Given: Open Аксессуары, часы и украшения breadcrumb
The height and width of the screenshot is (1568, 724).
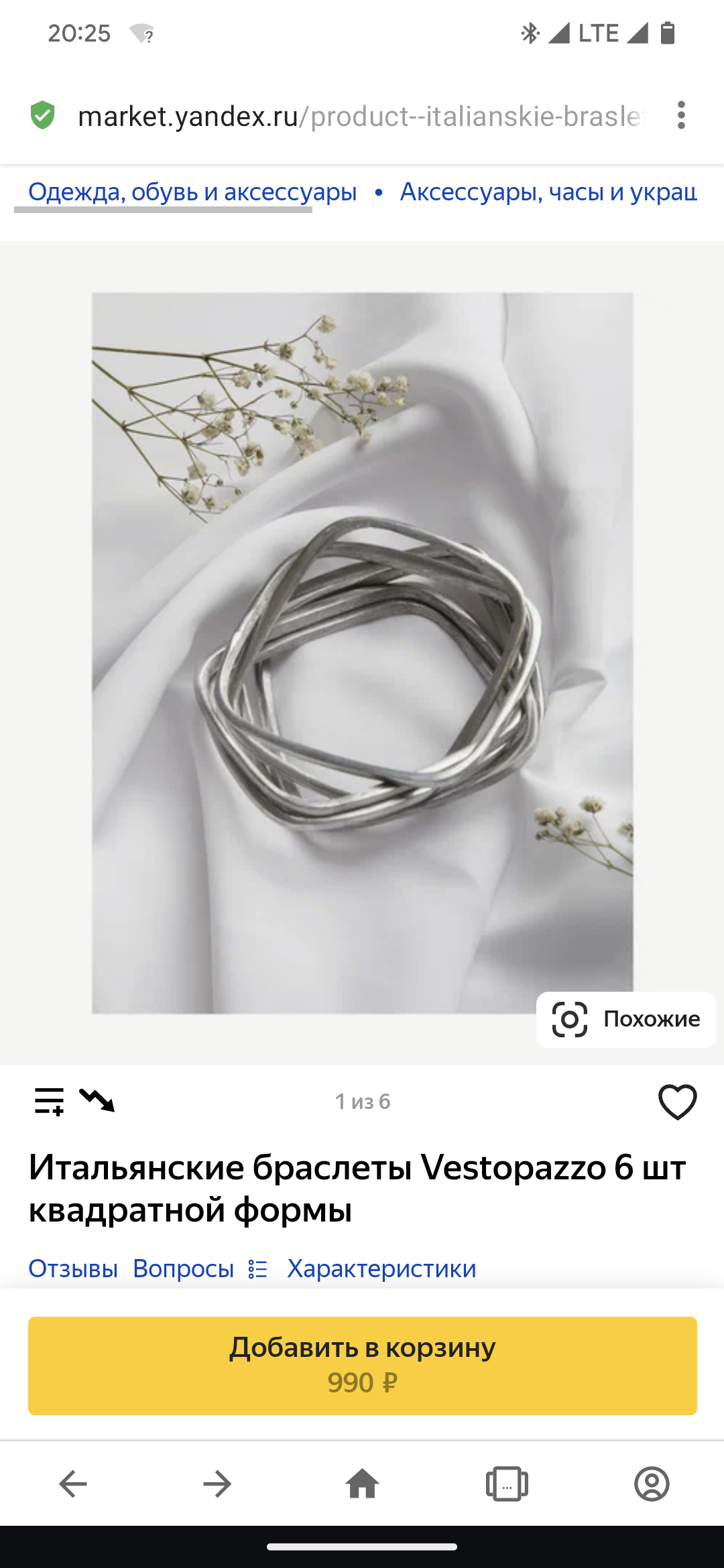Looking at the screenshot, I should coord(548,192).
